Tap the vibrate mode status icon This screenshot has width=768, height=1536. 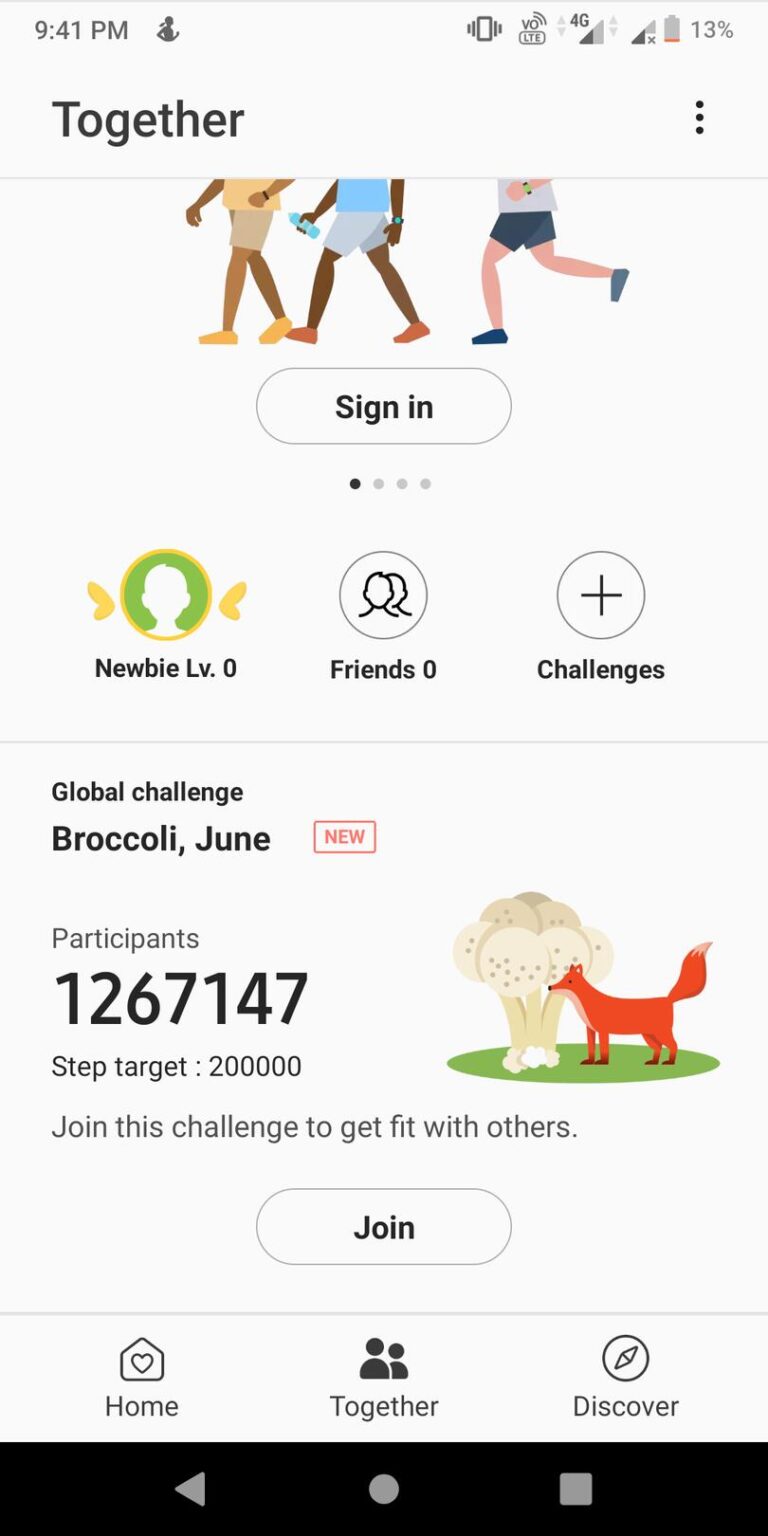pyautogui.click(x=483, y=29)
